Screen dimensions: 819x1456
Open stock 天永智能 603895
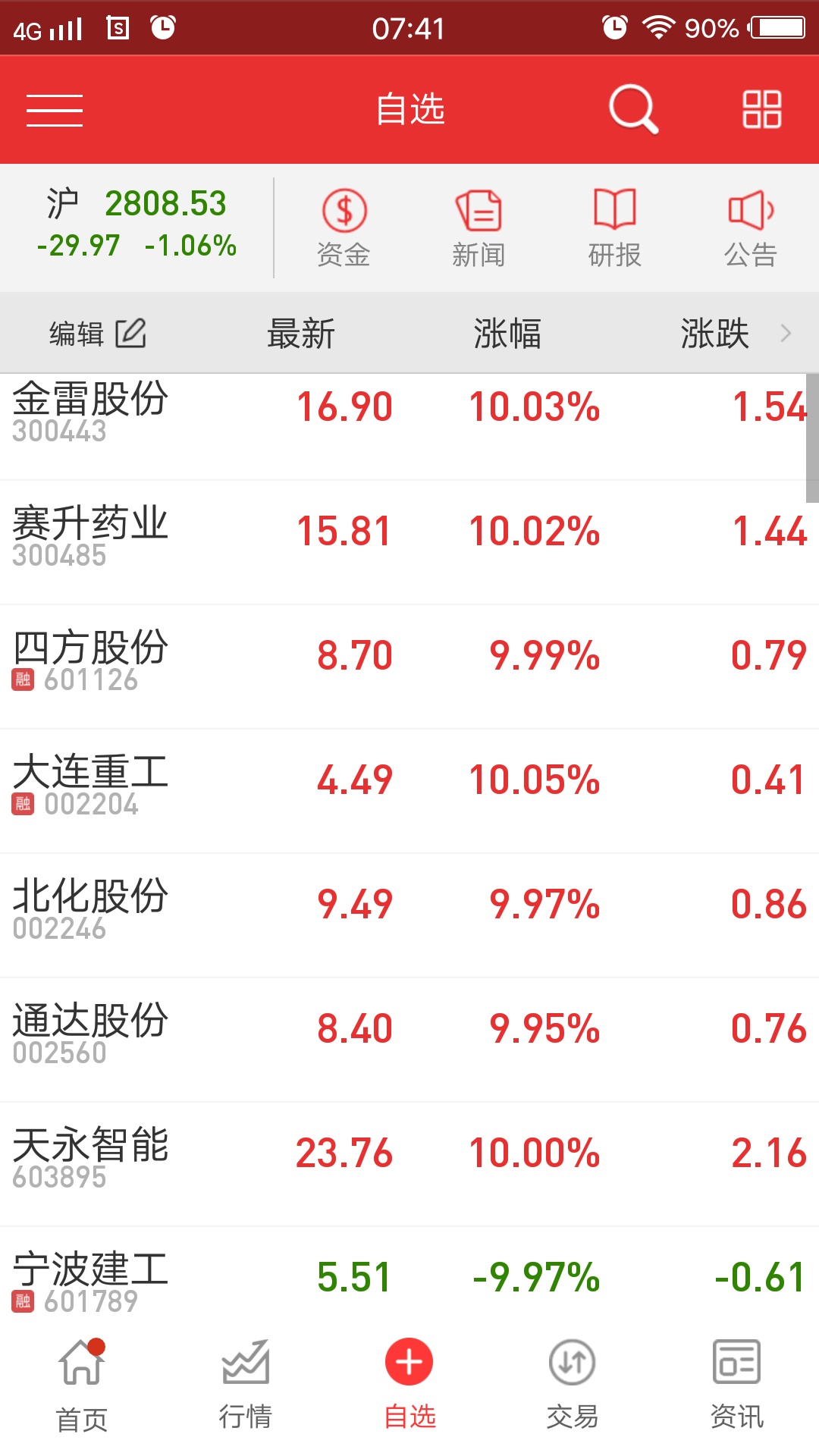(x=409, y=1164)
